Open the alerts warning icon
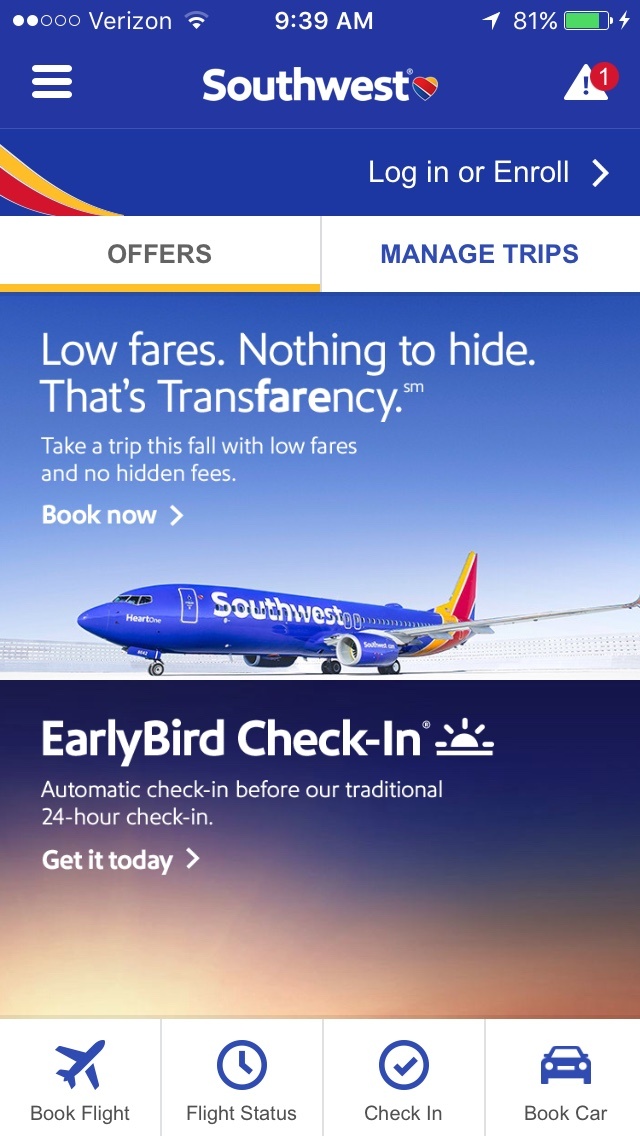 [x=588, y=83]
